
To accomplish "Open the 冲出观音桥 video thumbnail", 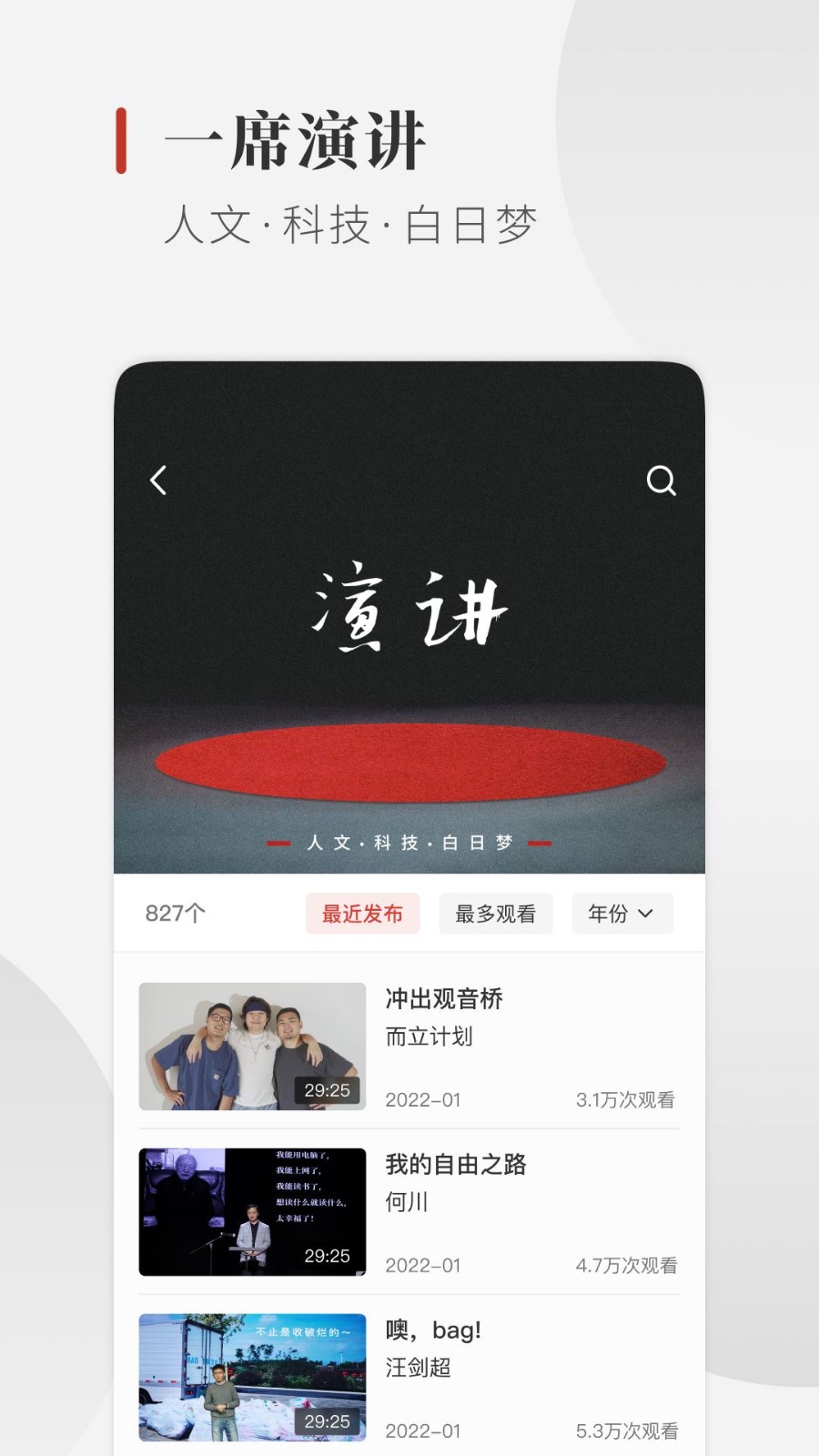I will click(251, 1046).
